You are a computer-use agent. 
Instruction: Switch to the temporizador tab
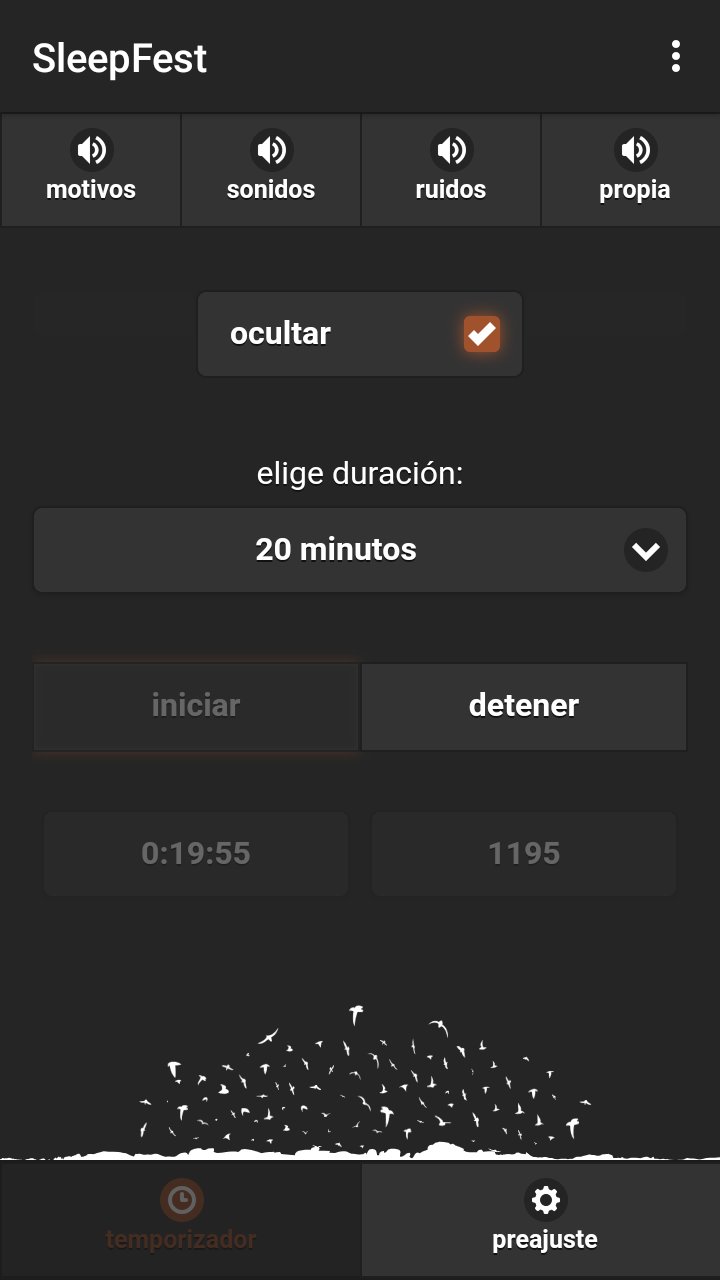[x=181, y=1218]
